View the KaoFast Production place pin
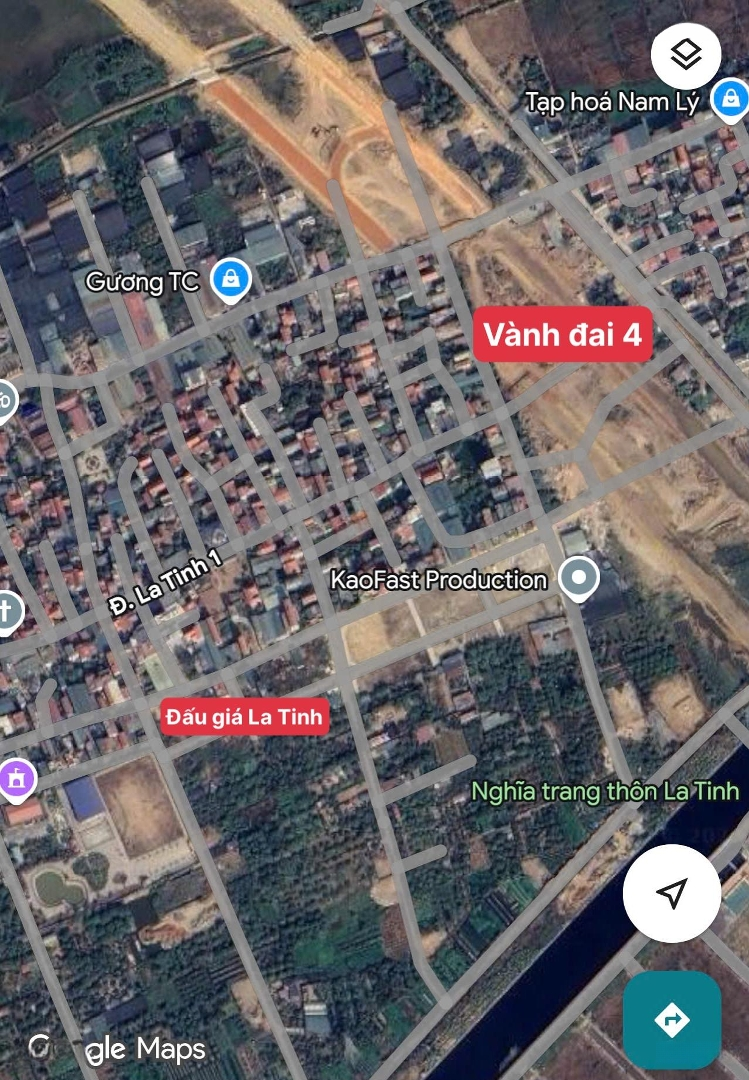Viewport: 749px width, 1080px height. click(578, 579)
